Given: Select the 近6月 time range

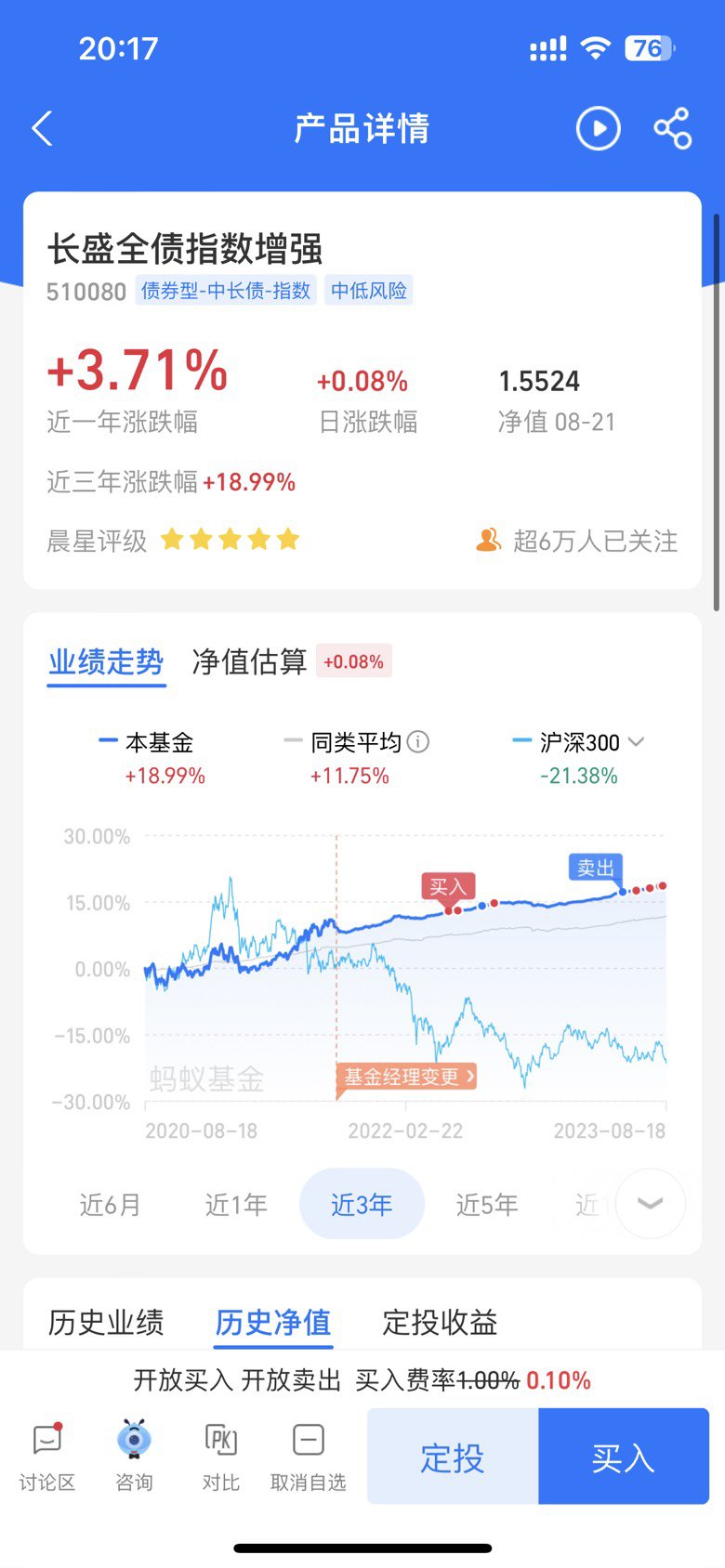Looking at the screenshot, I should (110, 1204).
